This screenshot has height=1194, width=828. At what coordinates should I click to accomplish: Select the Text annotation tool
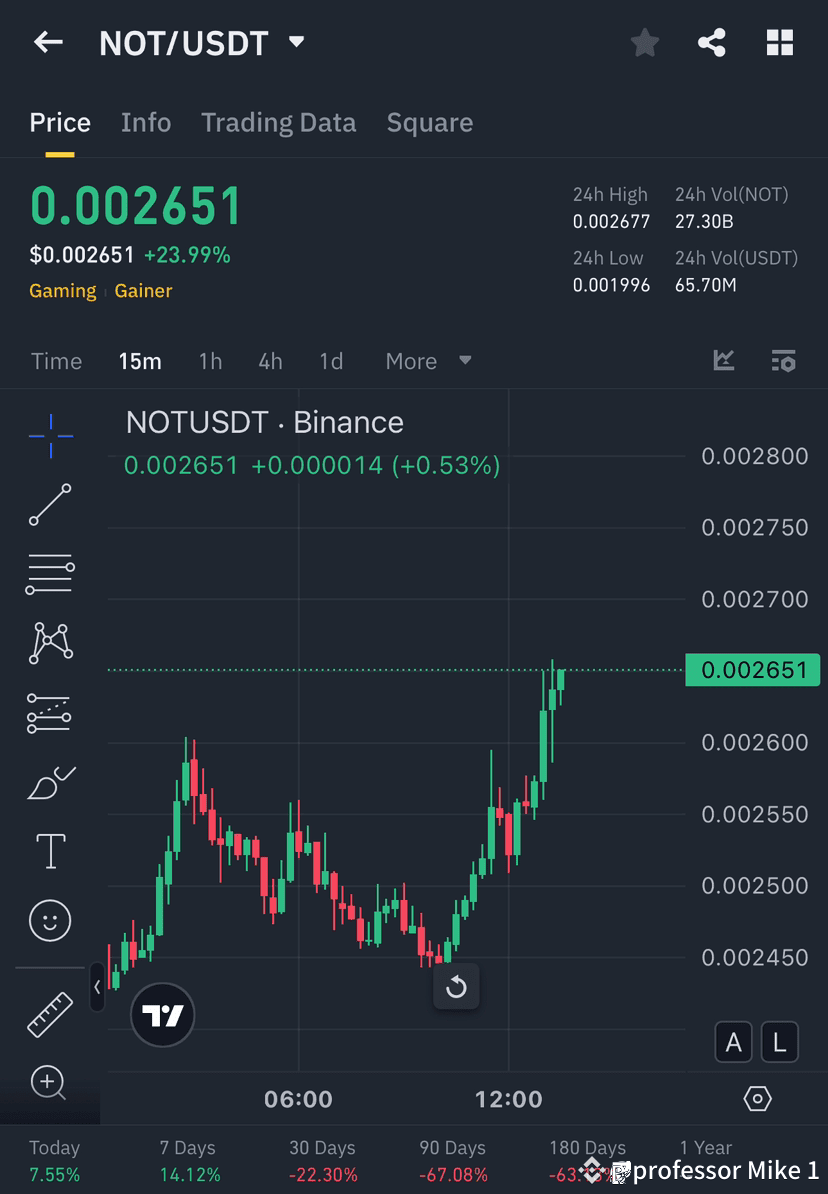point(50,850)
